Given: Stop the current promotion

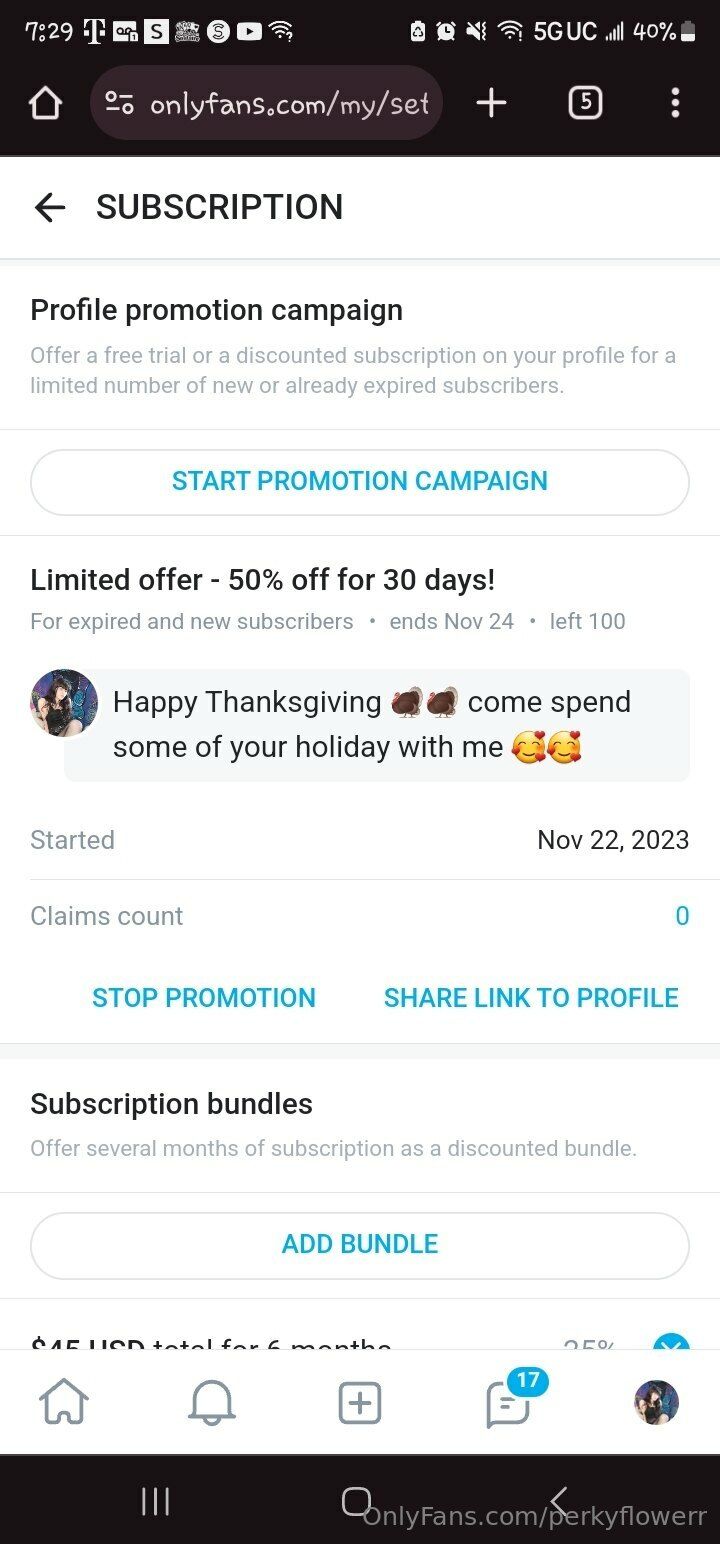Looking at the screenshot, I should [x=204, y=997].
